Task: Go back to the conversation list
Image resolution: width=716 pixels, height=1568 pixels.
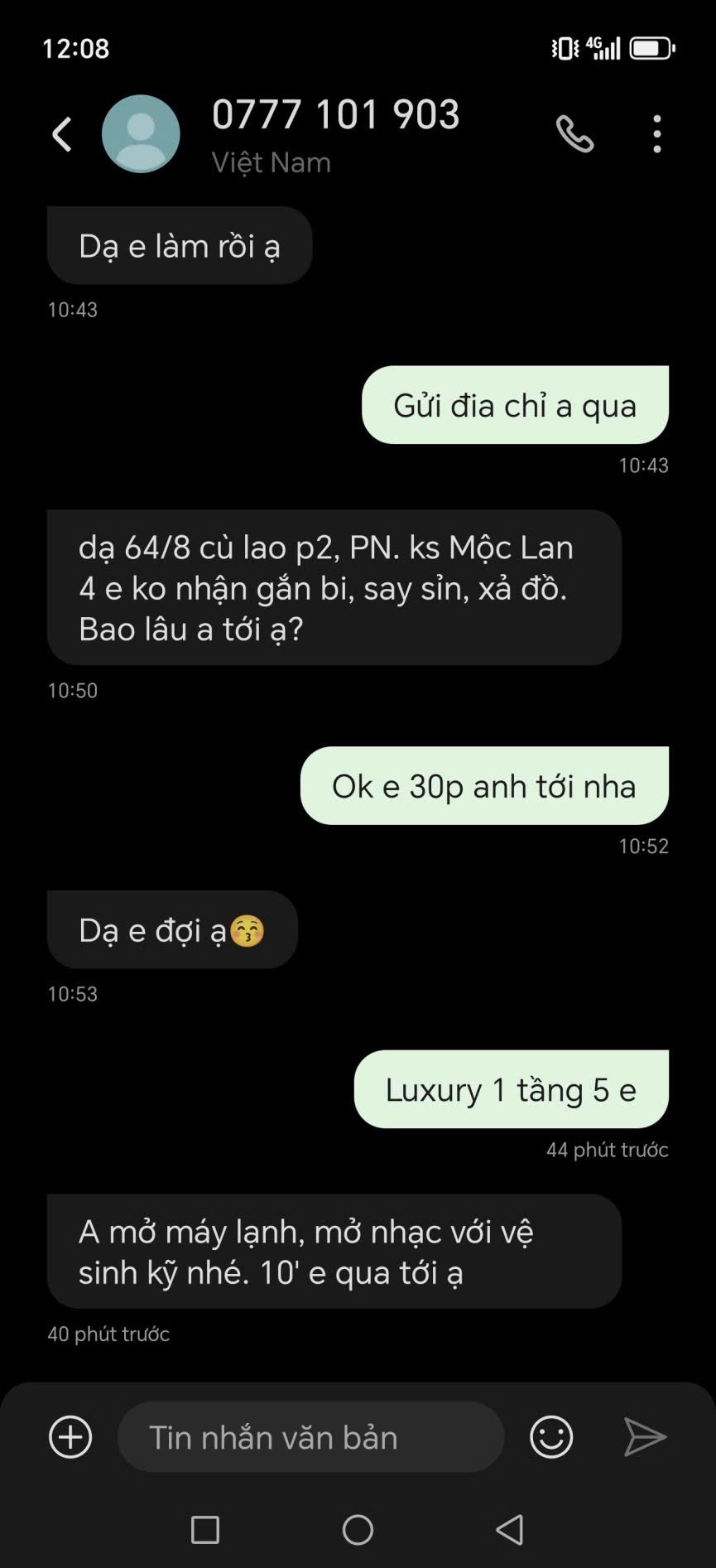Action: click(62, 134)
